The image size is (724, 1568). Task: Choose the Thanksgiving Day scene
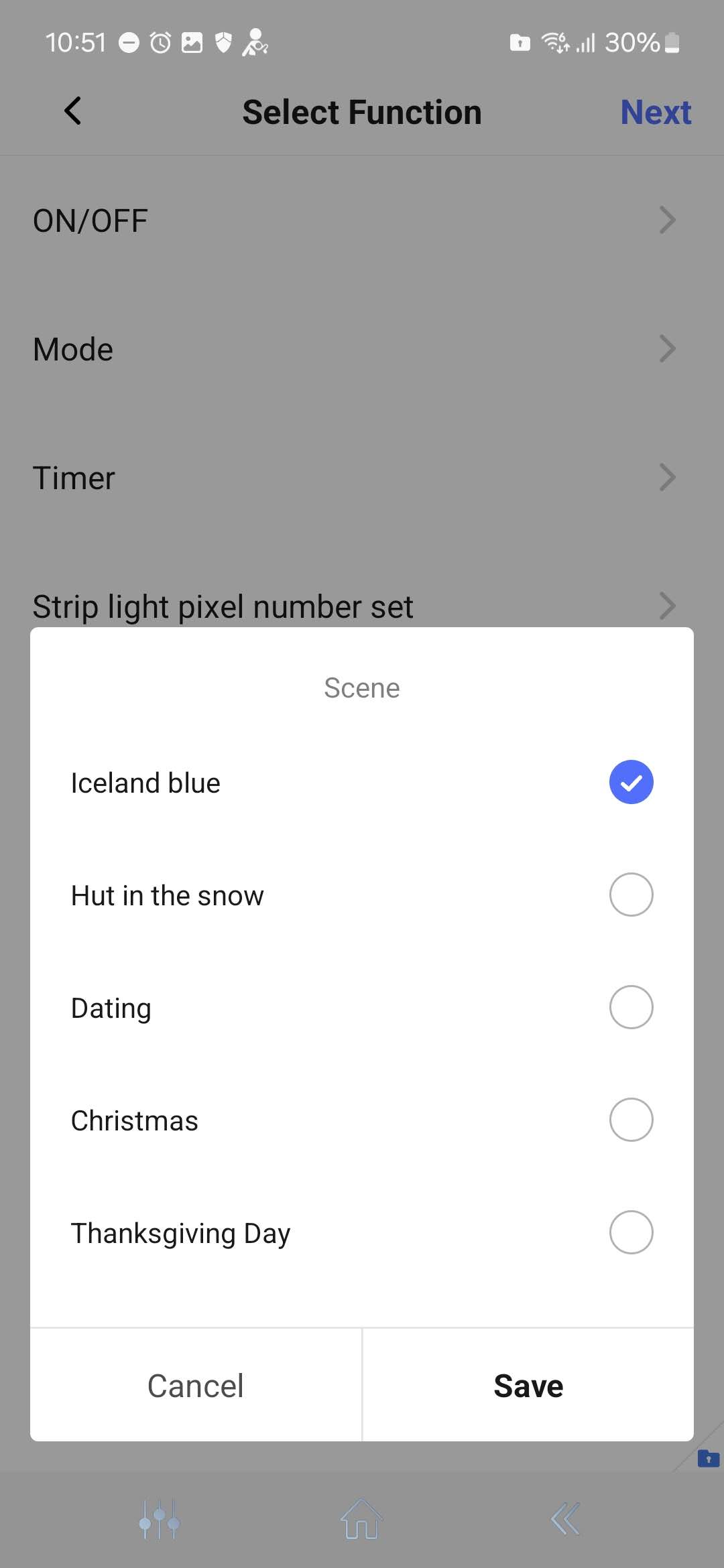[630, 1232]
